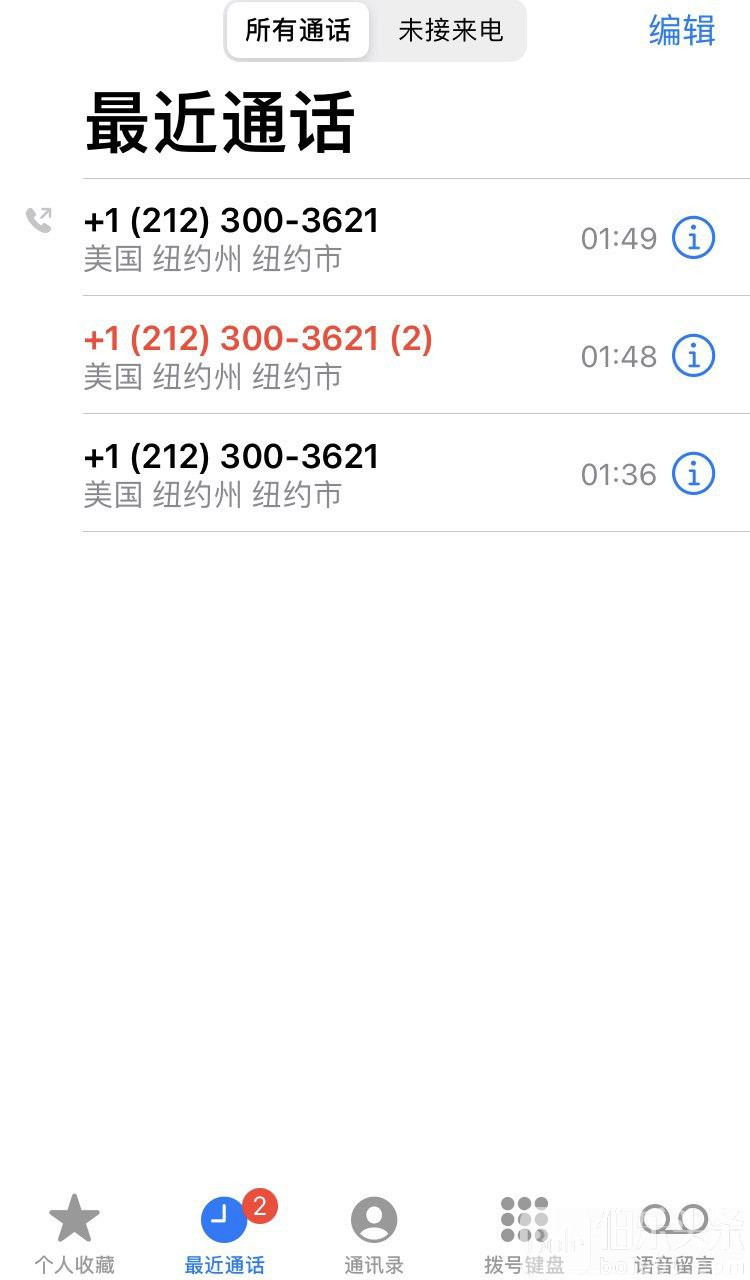Viewport: 750px width, 1280px height.
Task: Open info for the 01:49 call
Action: pyautogui.click(x=693, y=238)
